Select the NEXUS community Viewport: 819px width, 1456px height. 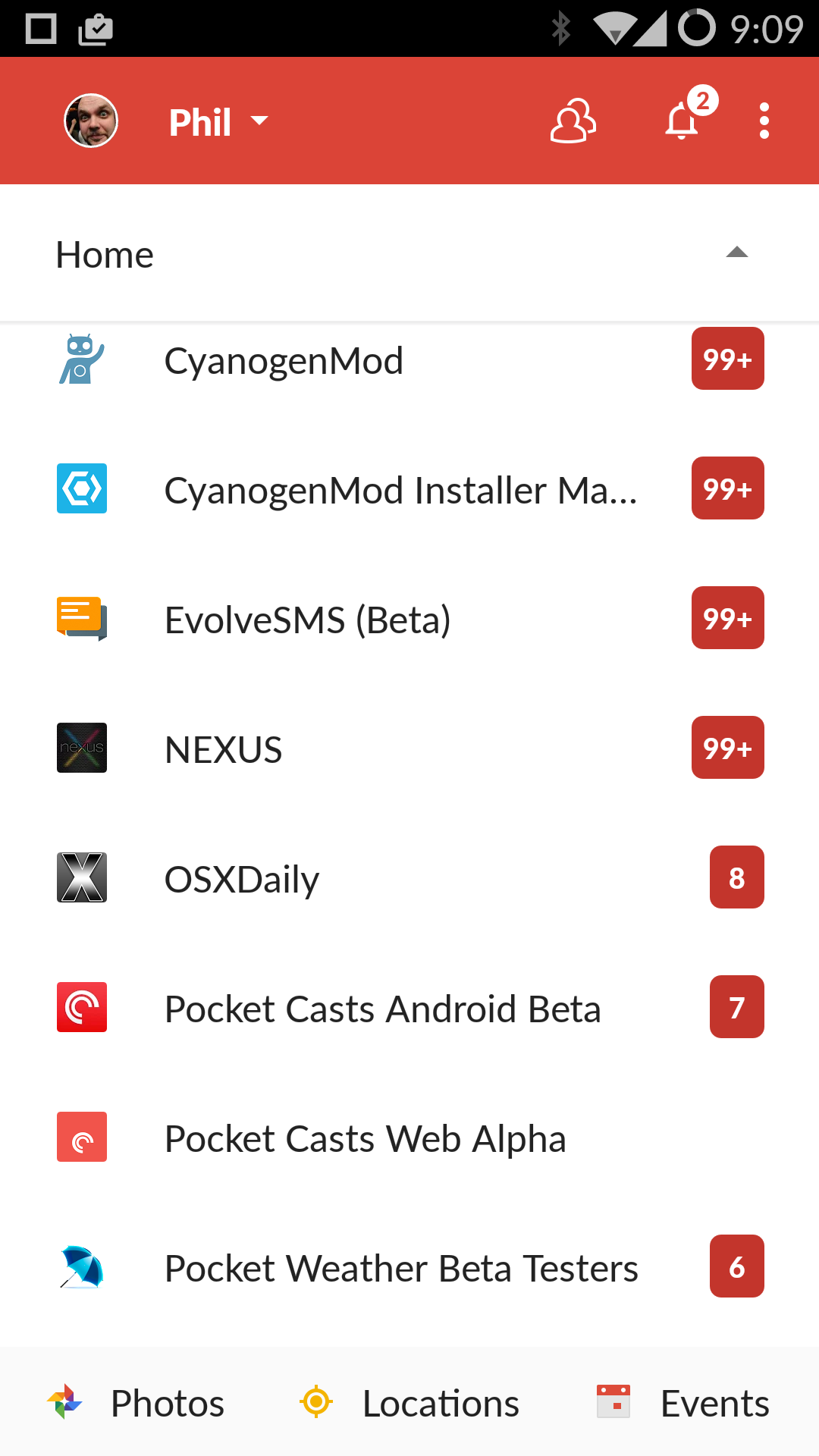coord(409,748)
